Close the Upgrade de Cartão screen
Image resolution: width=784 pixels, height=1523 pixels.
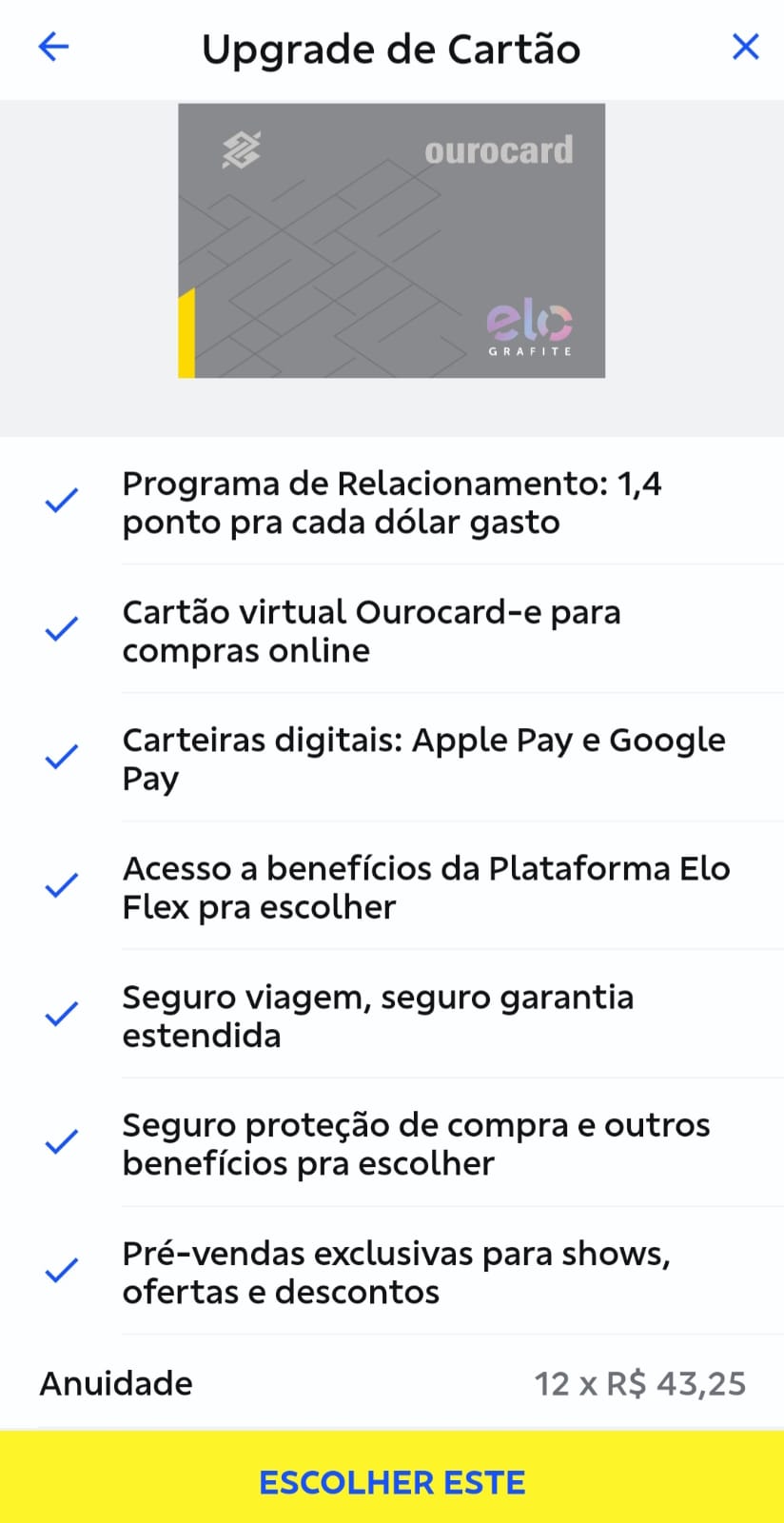pos(745,47)
